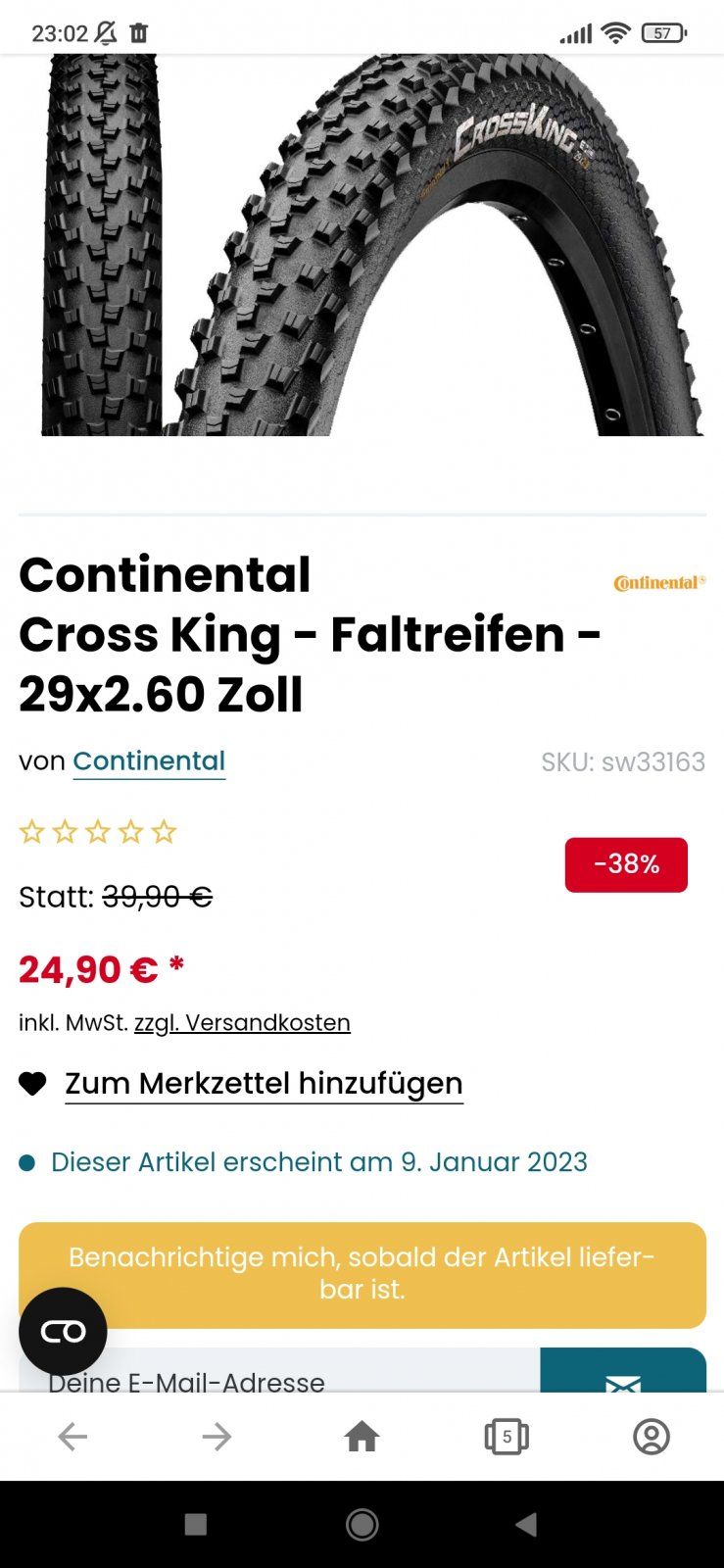The width and height of the screenshot is (724, 1568).
Task: Open the round black floating widget button
Action: (63, 1331)
